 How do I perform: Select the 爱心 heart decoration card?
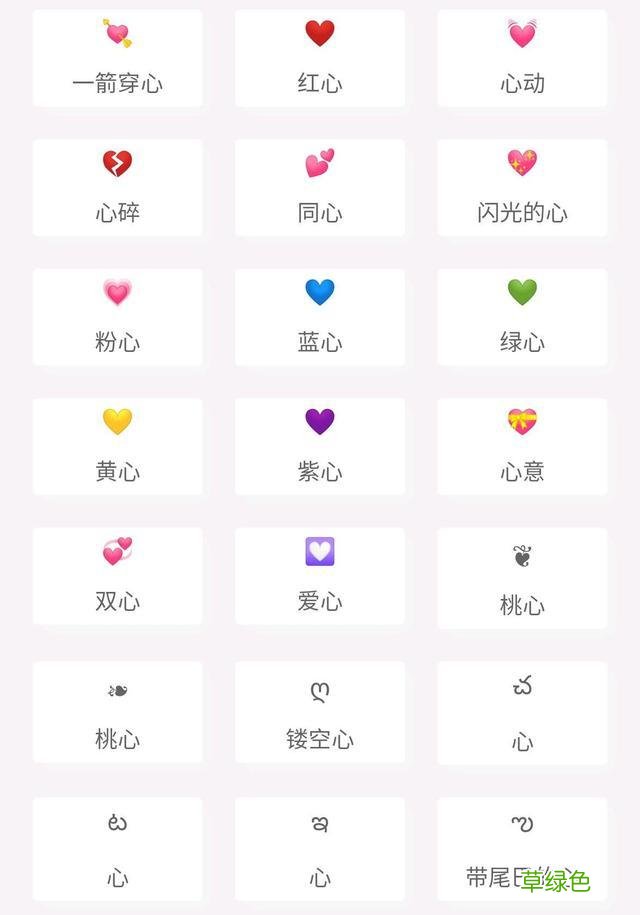[320, 575]
